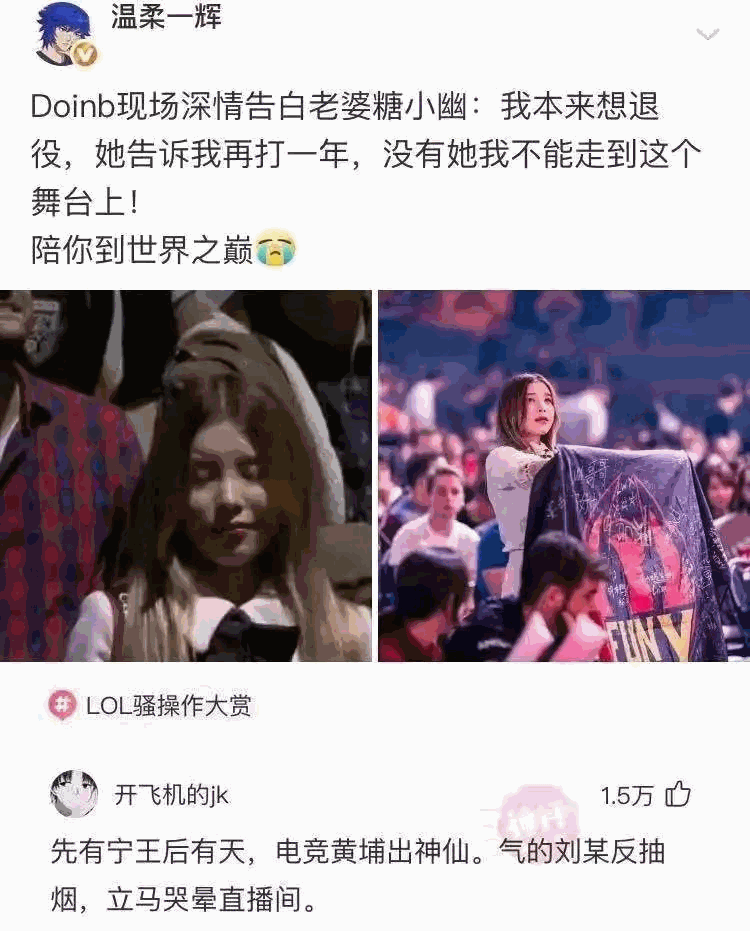The height and width of the screenshot is (931, 750).
Task: Tap the username 温柔一辉
Action: point(166,17)
